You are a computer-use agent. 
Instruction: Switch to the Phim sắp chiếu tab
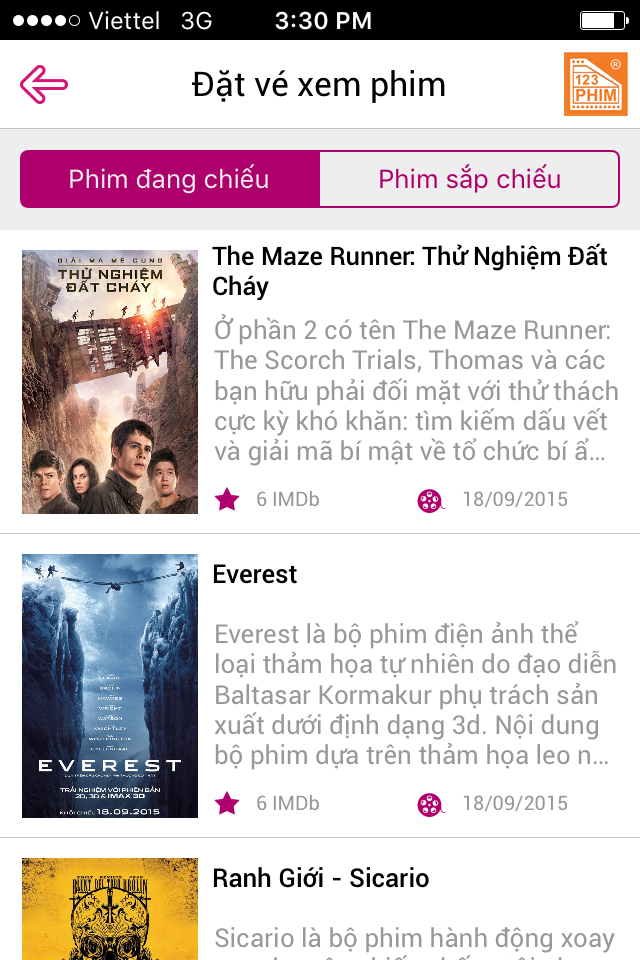[469, 179]
